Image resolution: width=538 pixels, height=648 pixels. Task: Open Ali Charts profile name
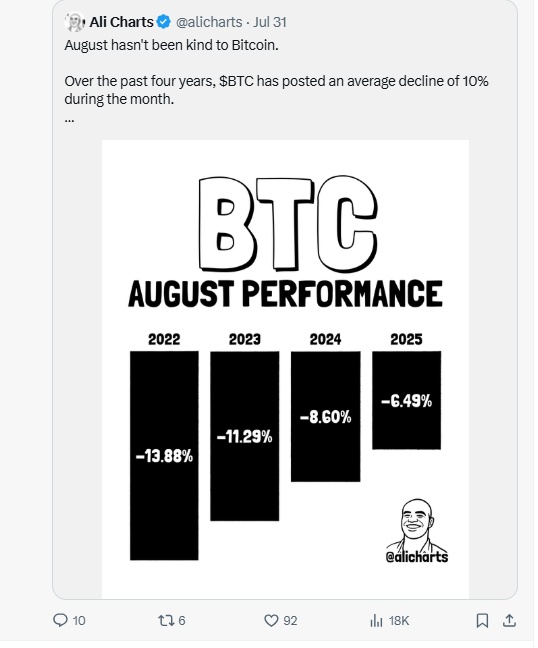121,21
